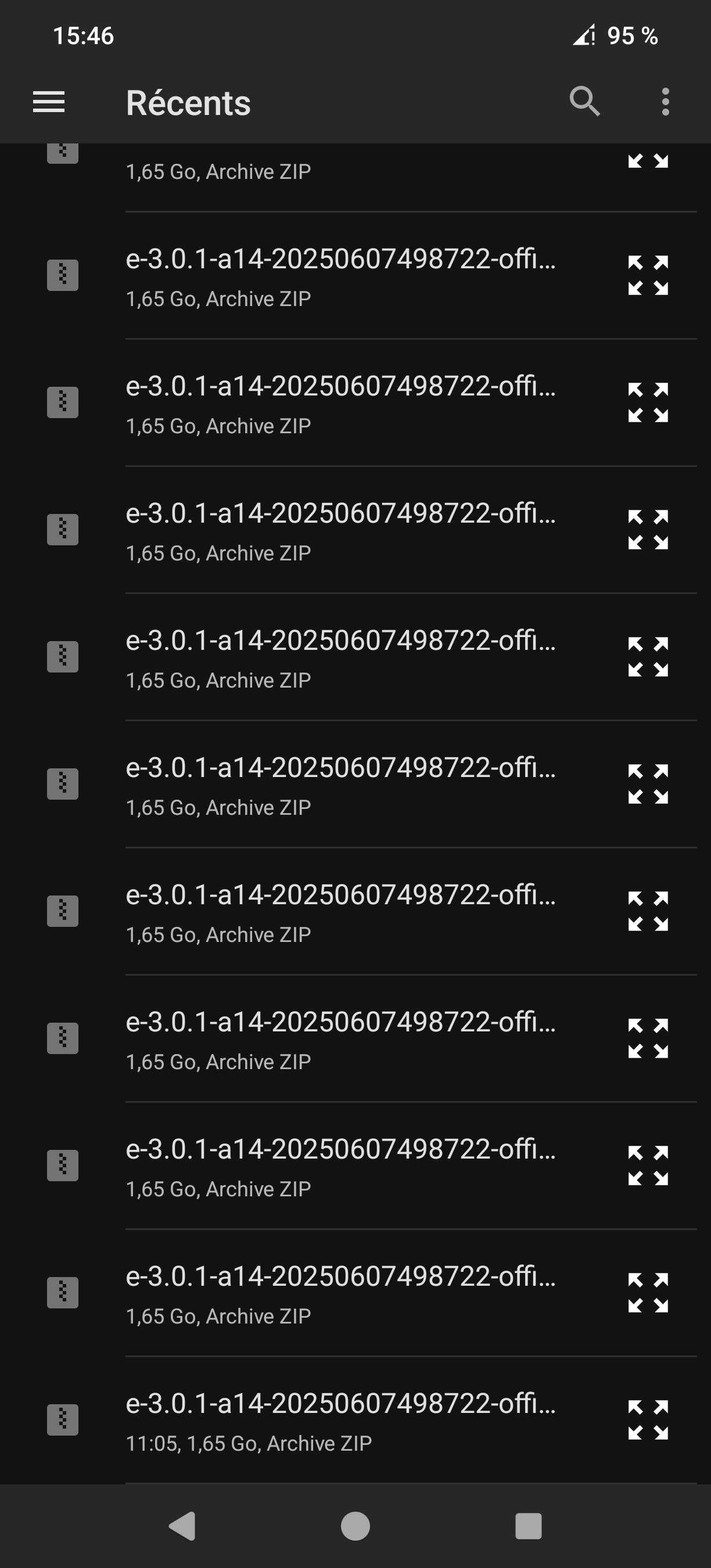The height and width of the screenshot is (1568, 711).
Task: Open the overflow options menu
Action: pos(665,102)
